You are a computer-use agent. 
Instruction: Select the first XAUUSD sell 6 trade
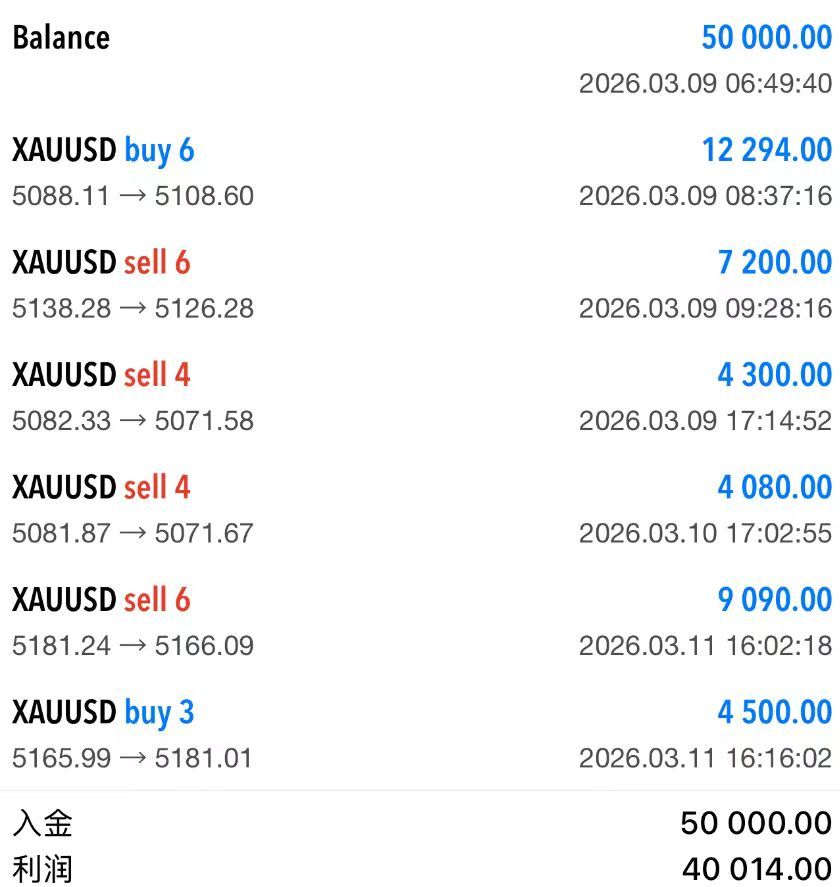(x=100, y=262)
